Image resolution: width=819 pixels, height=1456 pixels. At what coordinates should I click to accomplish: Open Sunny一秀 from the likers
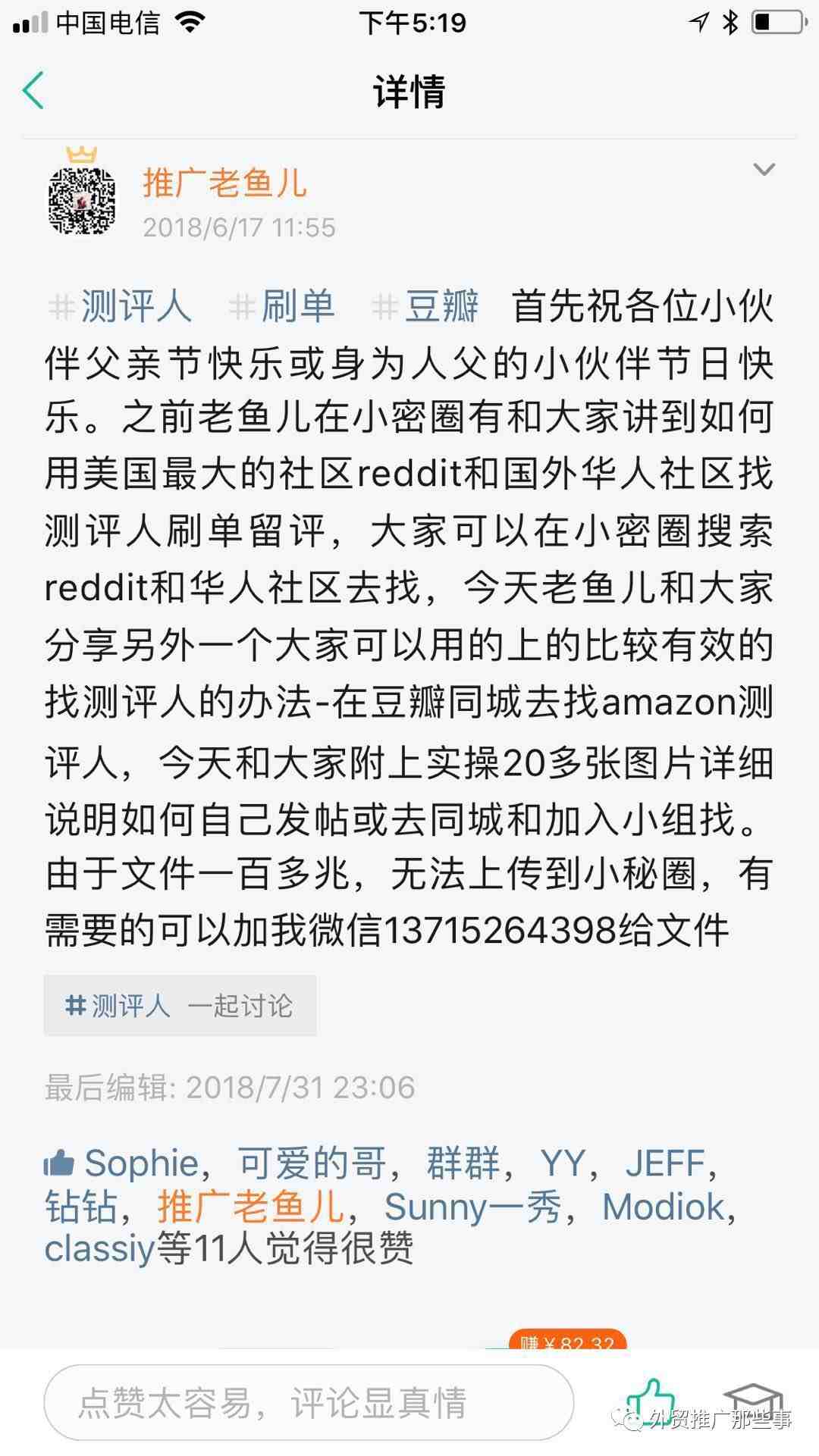[472, 1206]
